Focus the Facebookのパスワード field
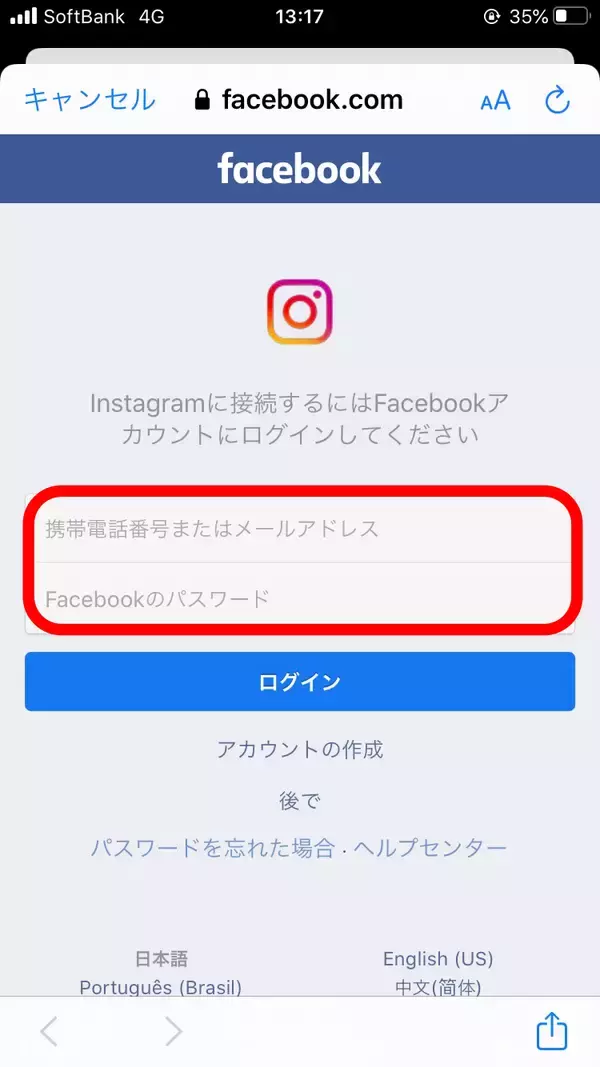 coord(300,599)
